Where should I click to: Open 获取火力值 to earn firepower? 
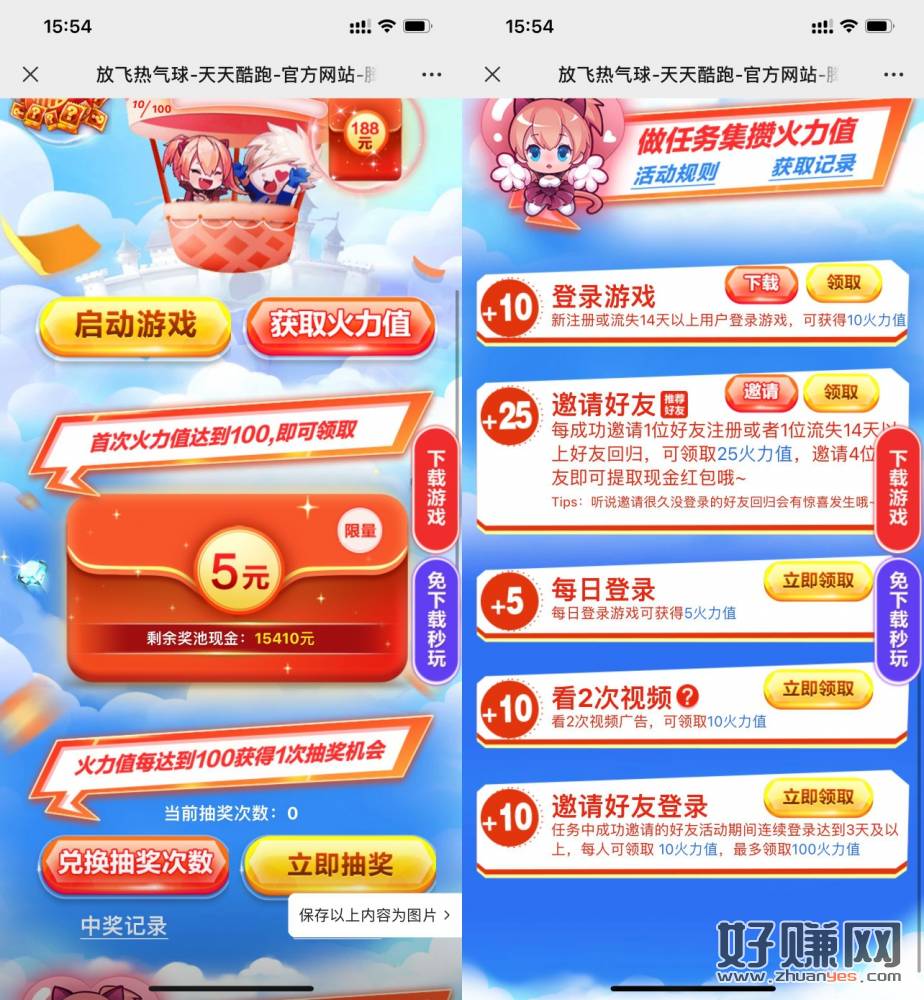click(341, 325)
